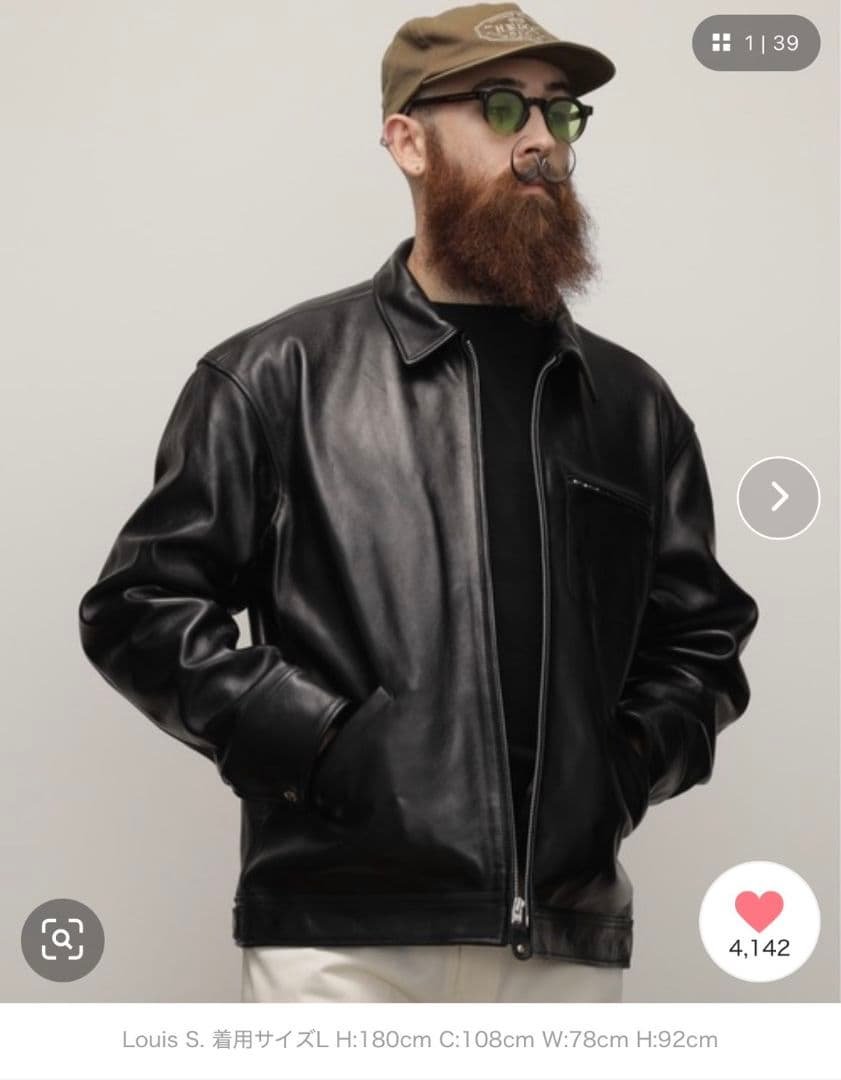Start visual search for similar items
This screenshot has height=1080, width=841.
[x=62, y=939]
